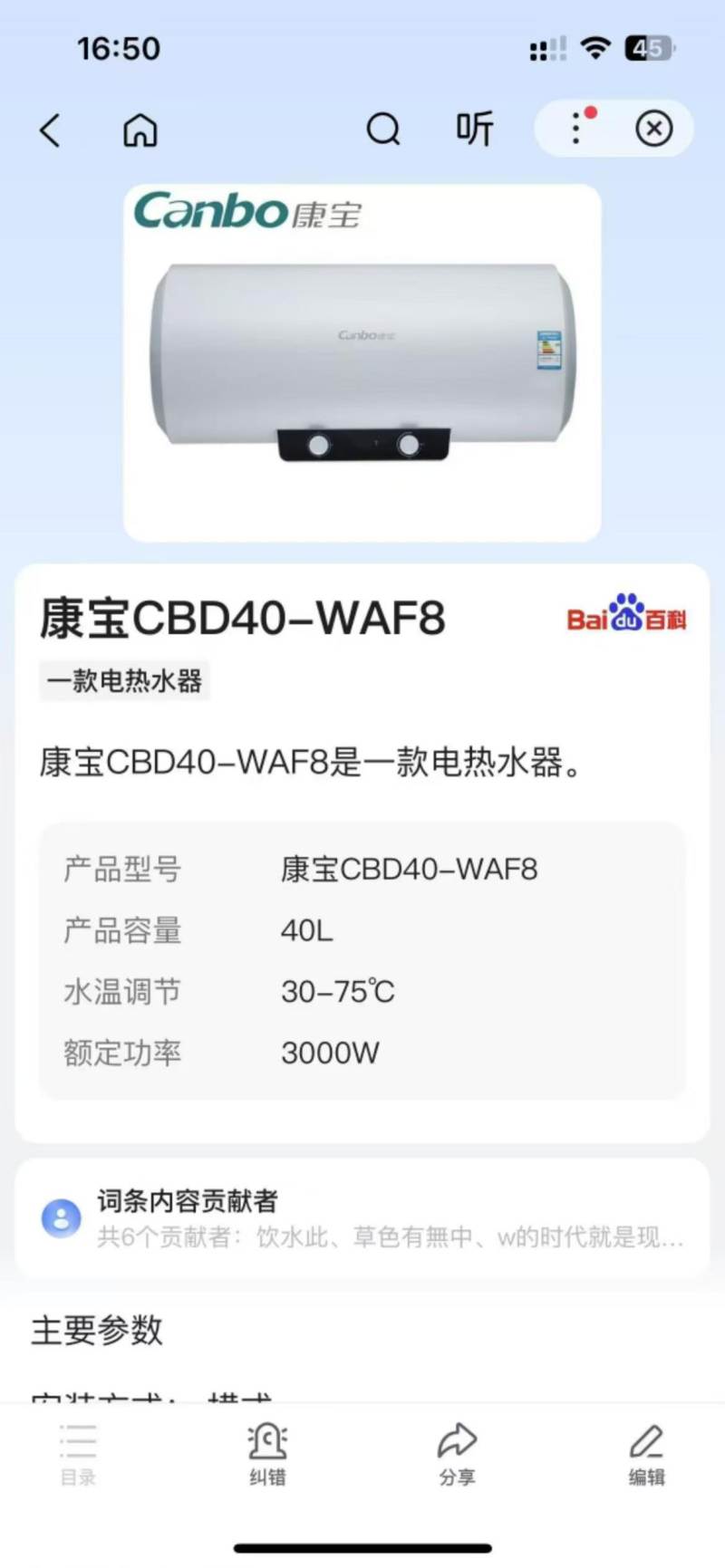
Task: Share this entry via 分享
Action: [x=457, y=1455]
